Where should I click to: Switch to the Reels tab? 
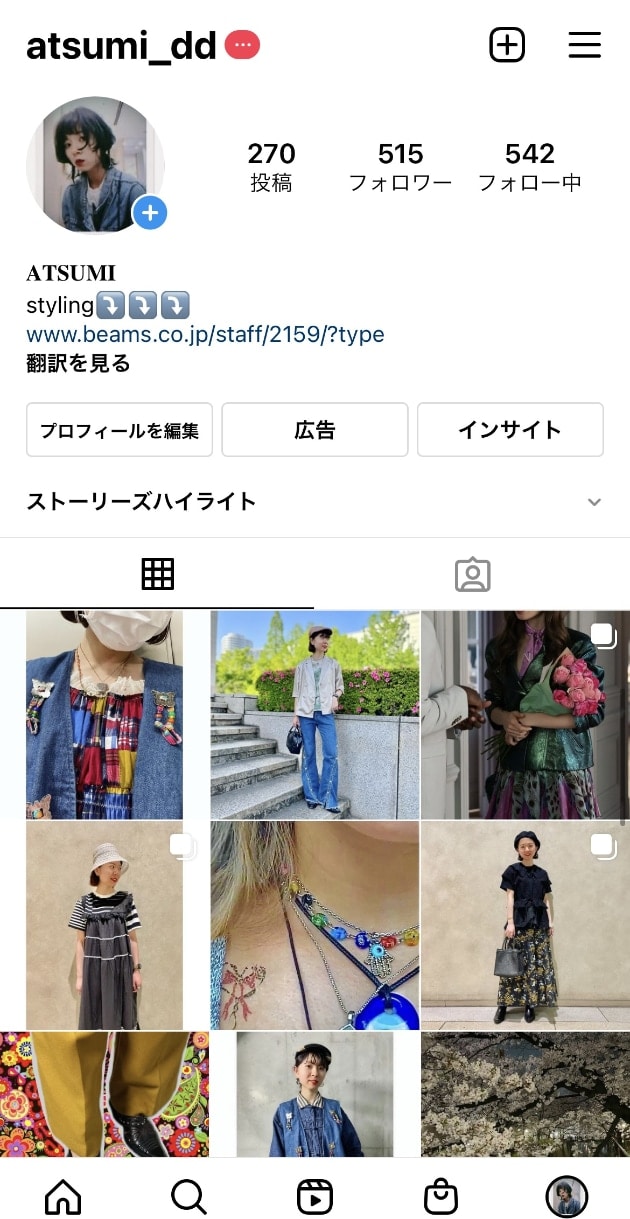pos(314,1196)
